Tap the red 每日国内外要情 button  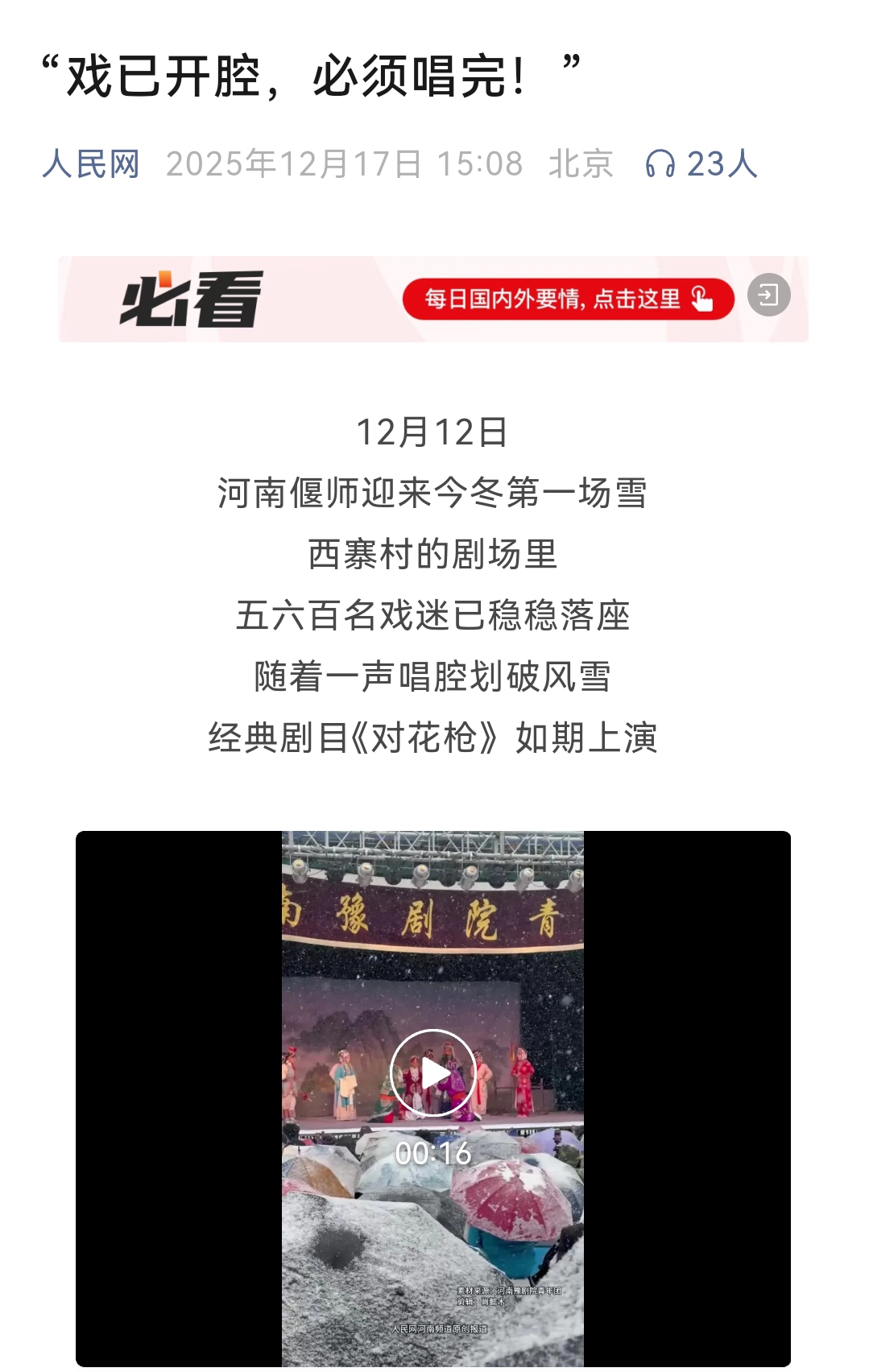click(568, 299)
